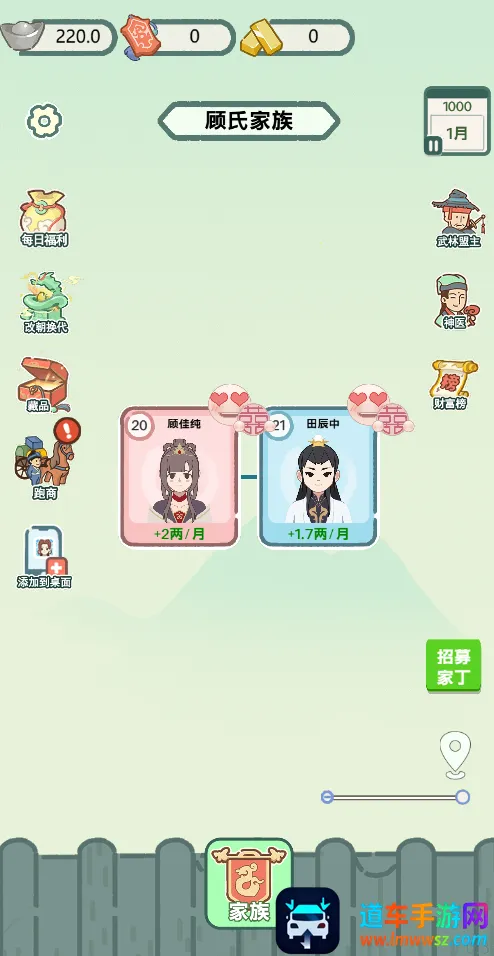Tap 添加到桌面 shortcut
Image resolution: width=494 pixels, height=956 pixels.
coord(45,557)
